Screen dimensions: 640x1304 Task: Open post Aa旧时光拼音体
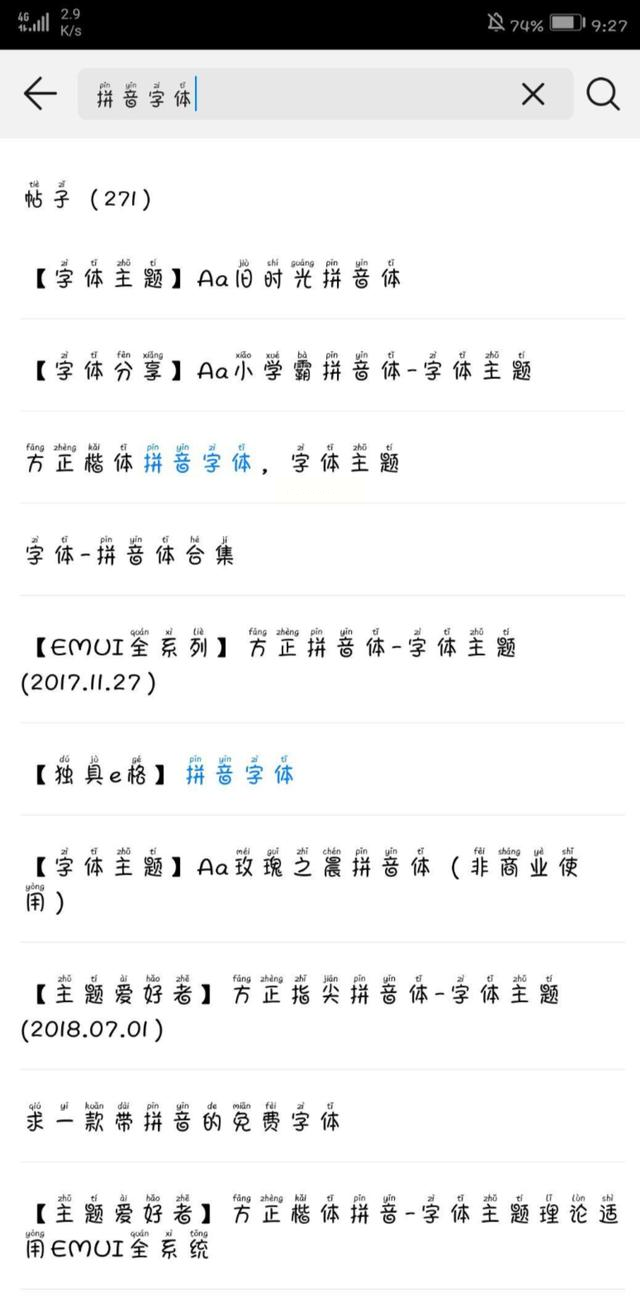click(322, 273)
